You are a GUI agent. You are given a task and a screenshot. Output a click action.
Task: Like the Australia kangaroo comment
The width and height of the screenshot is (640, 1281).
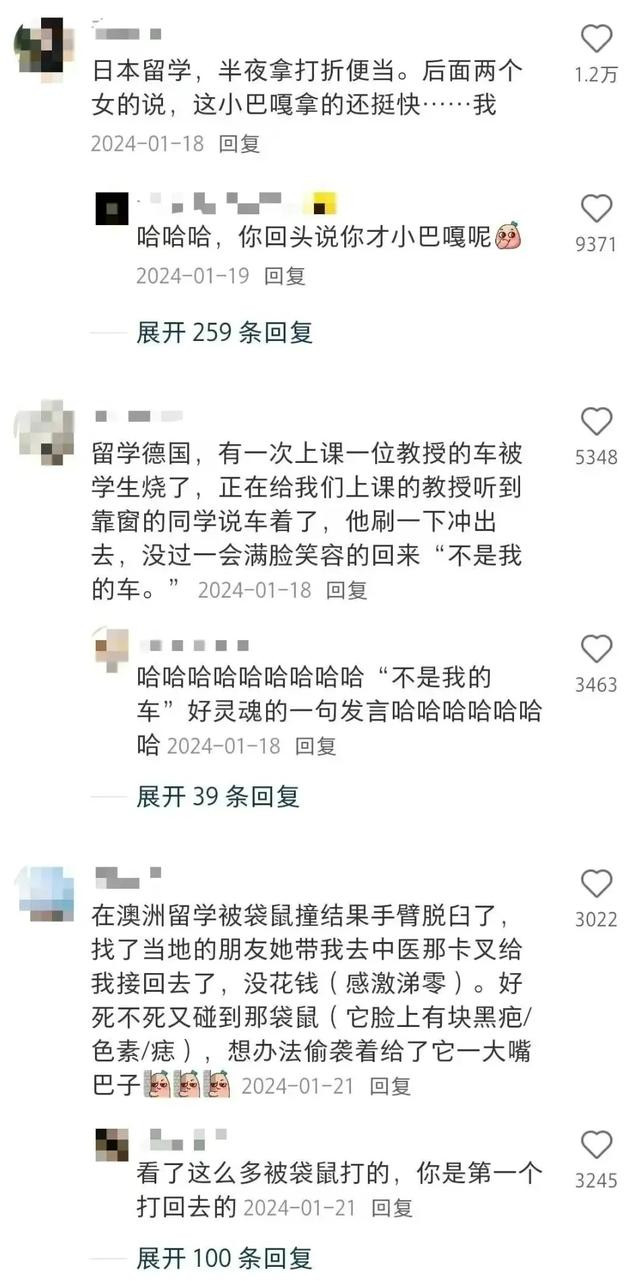click(597, 884)
